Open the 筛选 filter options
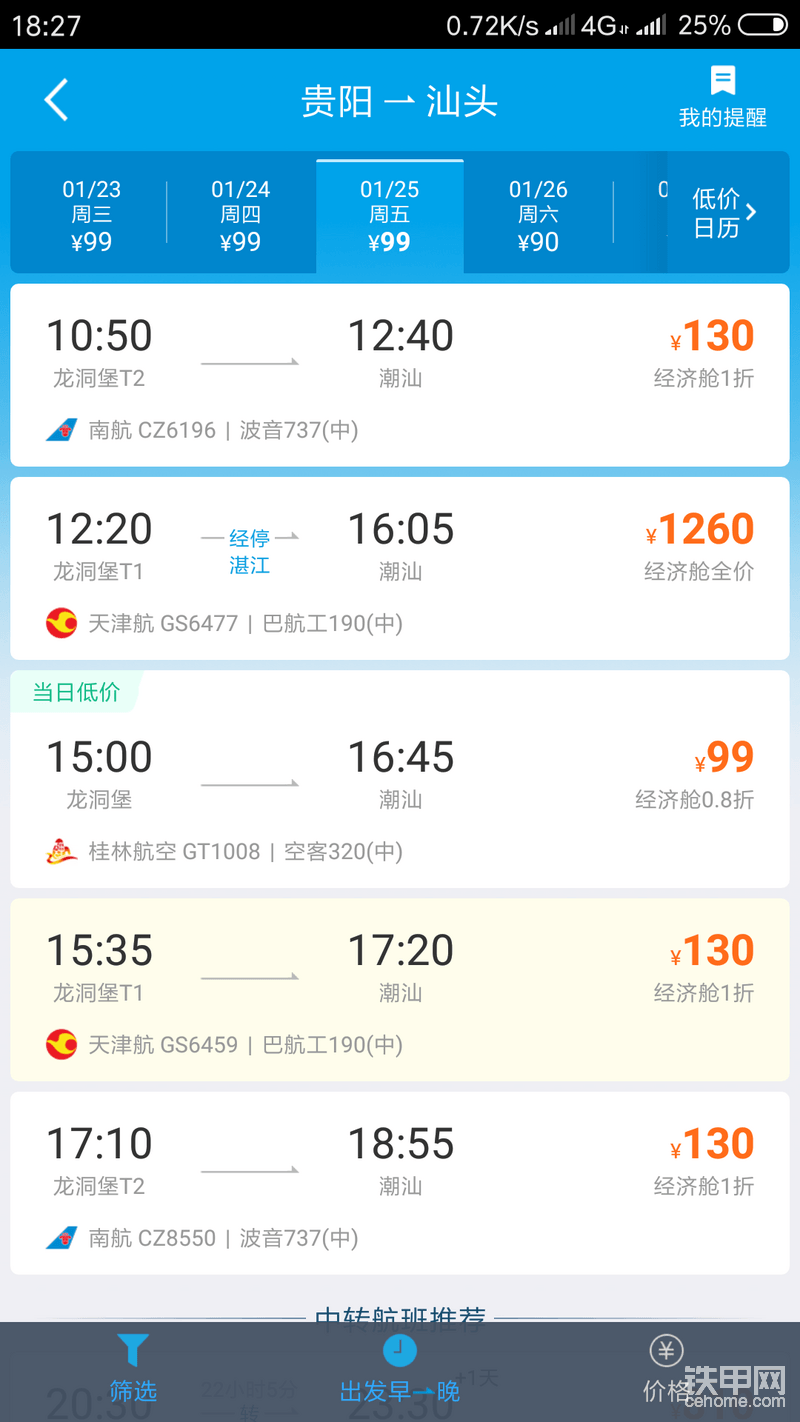Screen dimensions: 800x1422 (x=133, y=1370)
